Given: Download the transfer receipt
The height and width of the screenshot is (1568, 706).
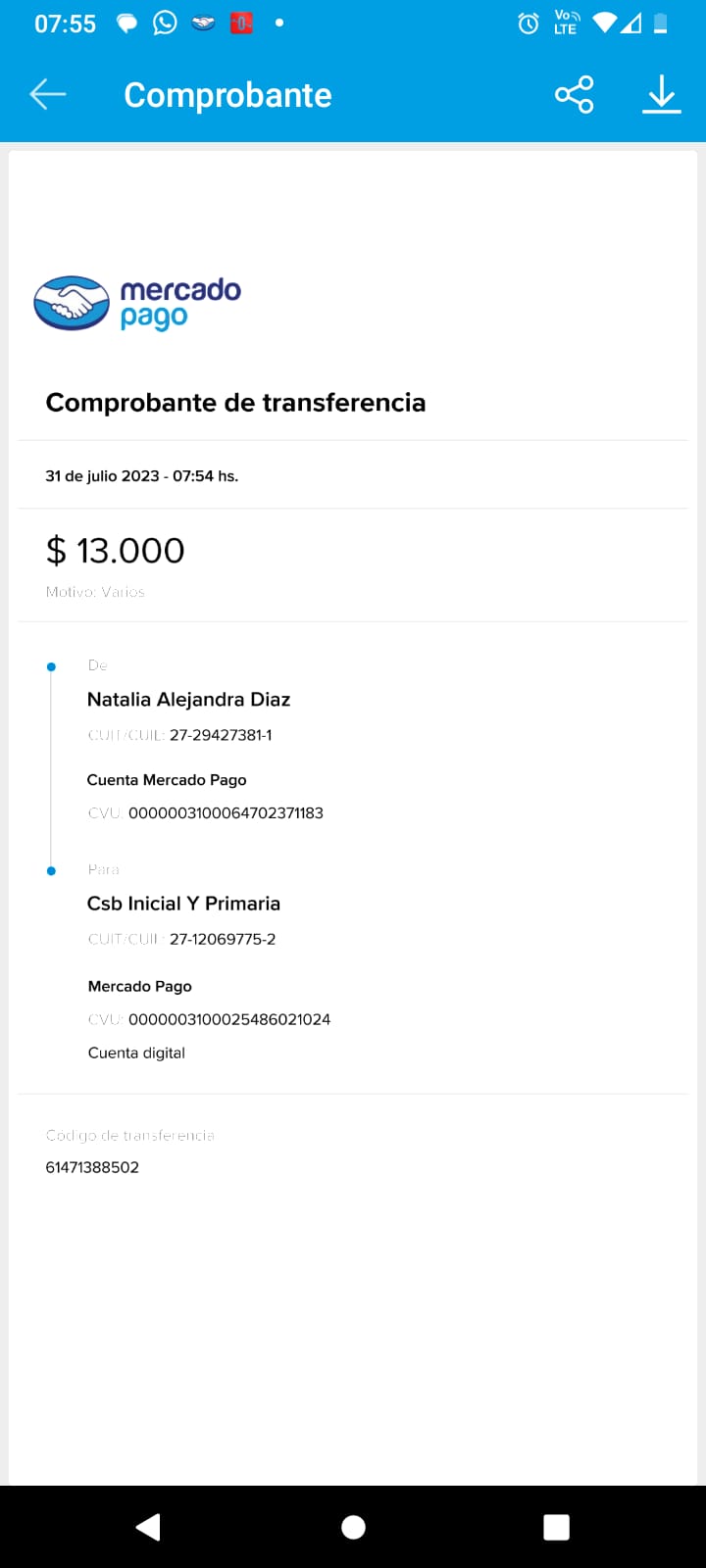Looking at the screenshot, I should pos(662,94).
